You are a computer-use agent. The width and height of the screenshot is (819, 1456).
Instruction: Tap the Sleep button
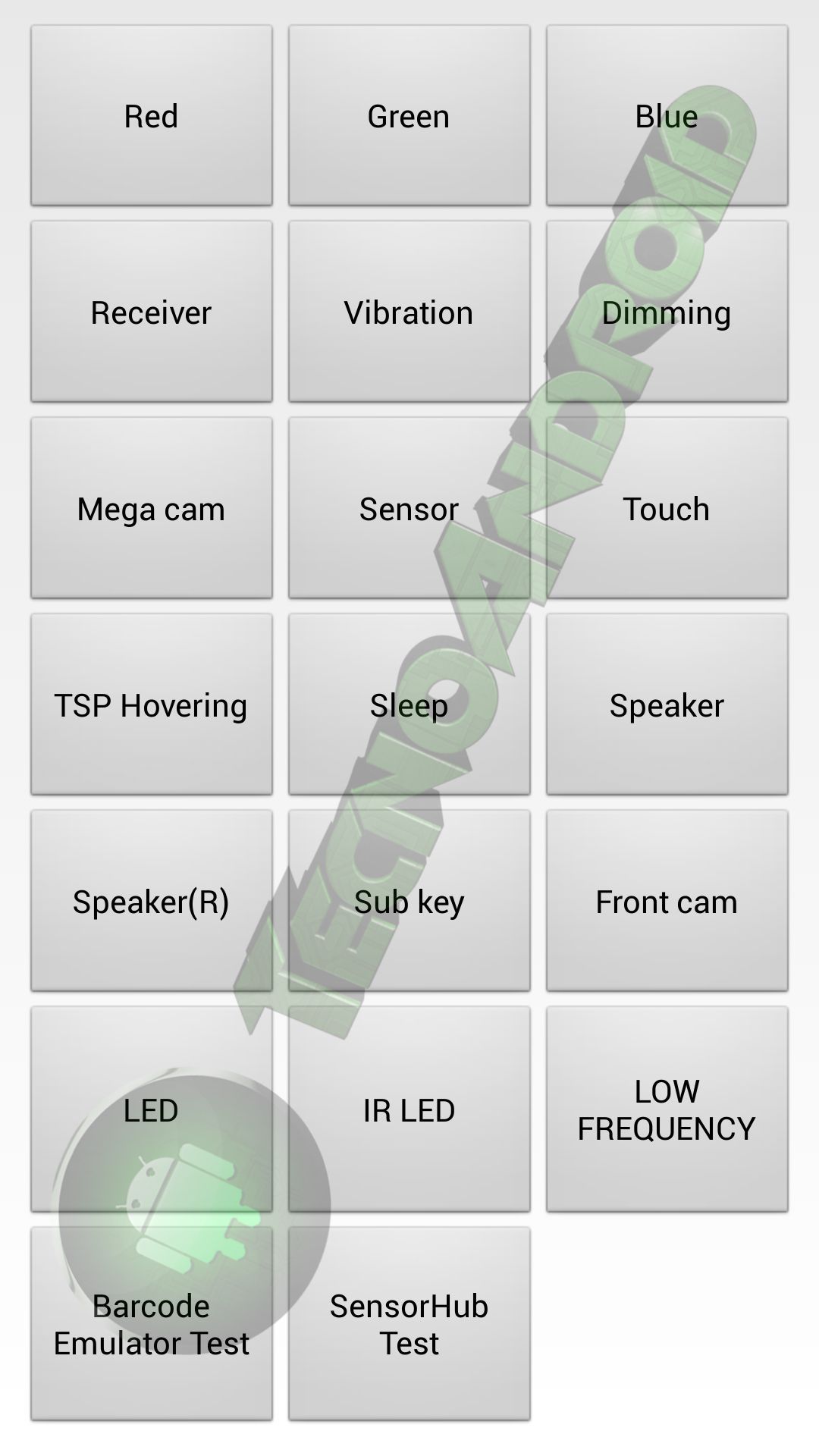[x=409, y=704]
